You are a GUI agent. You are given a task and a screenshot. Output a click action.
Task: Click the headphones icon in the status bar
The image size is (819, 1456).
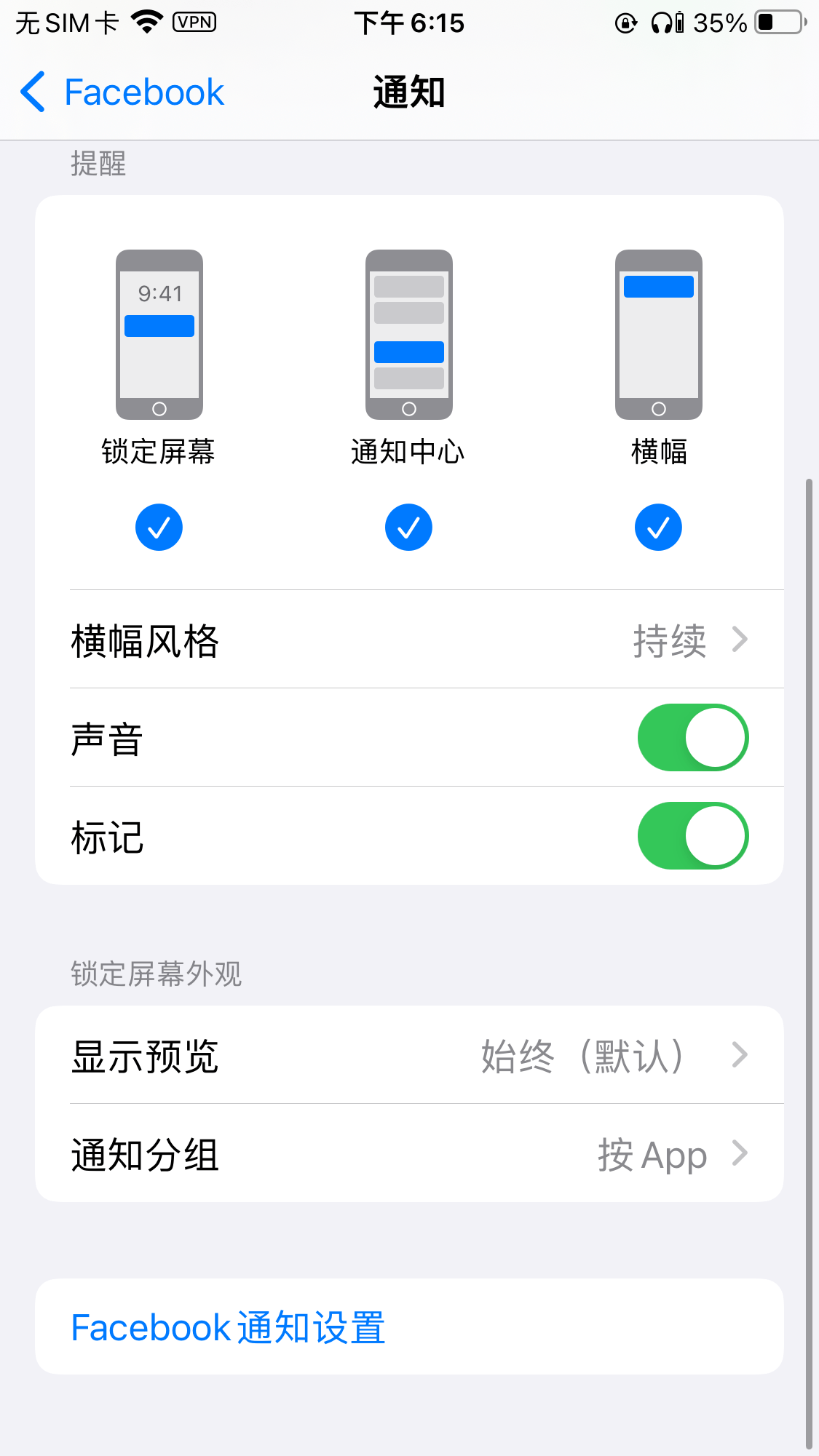[x=663, y=23]
